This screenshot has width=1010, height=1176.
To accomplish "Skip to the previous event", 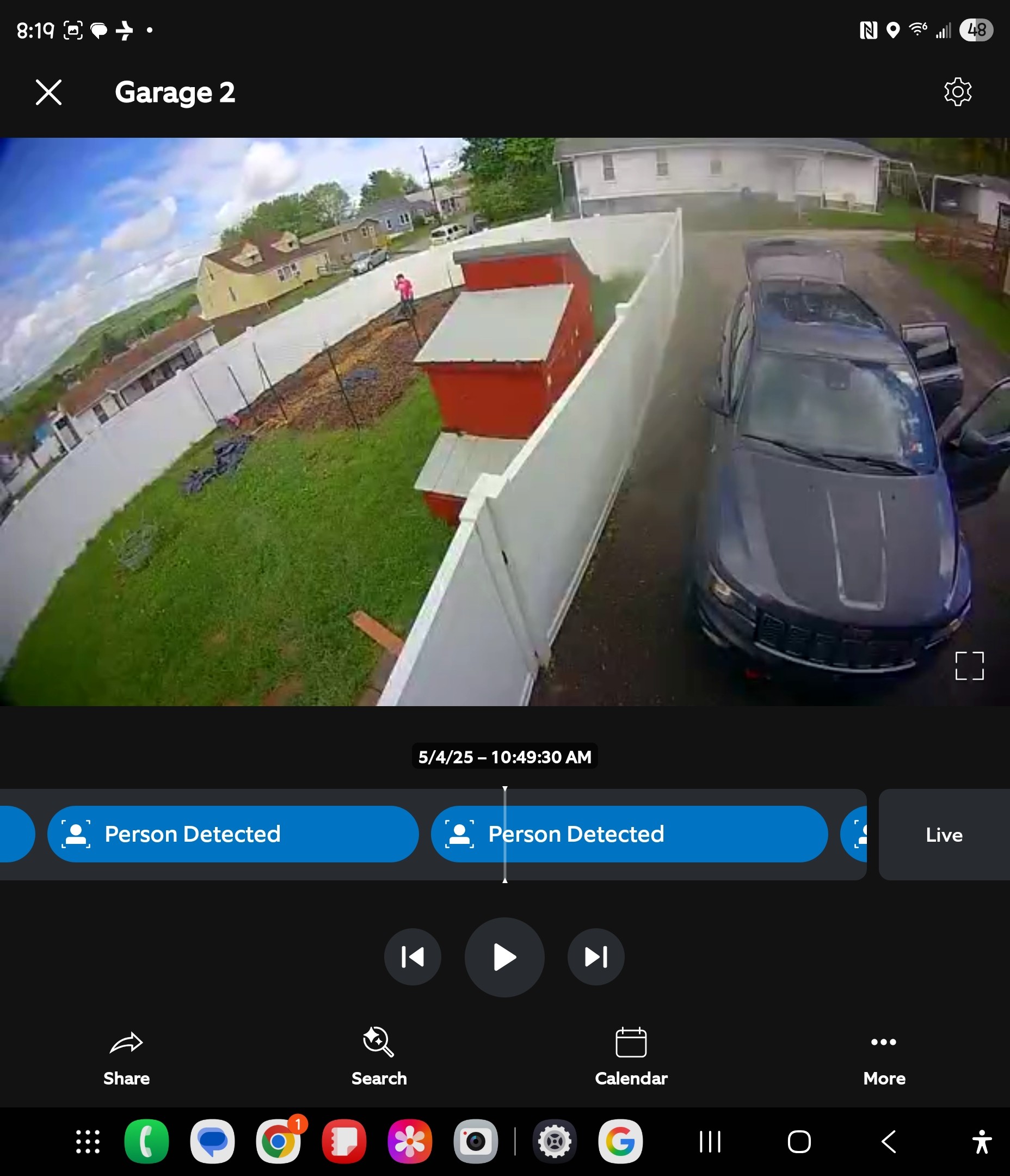I will click(412, 957).
